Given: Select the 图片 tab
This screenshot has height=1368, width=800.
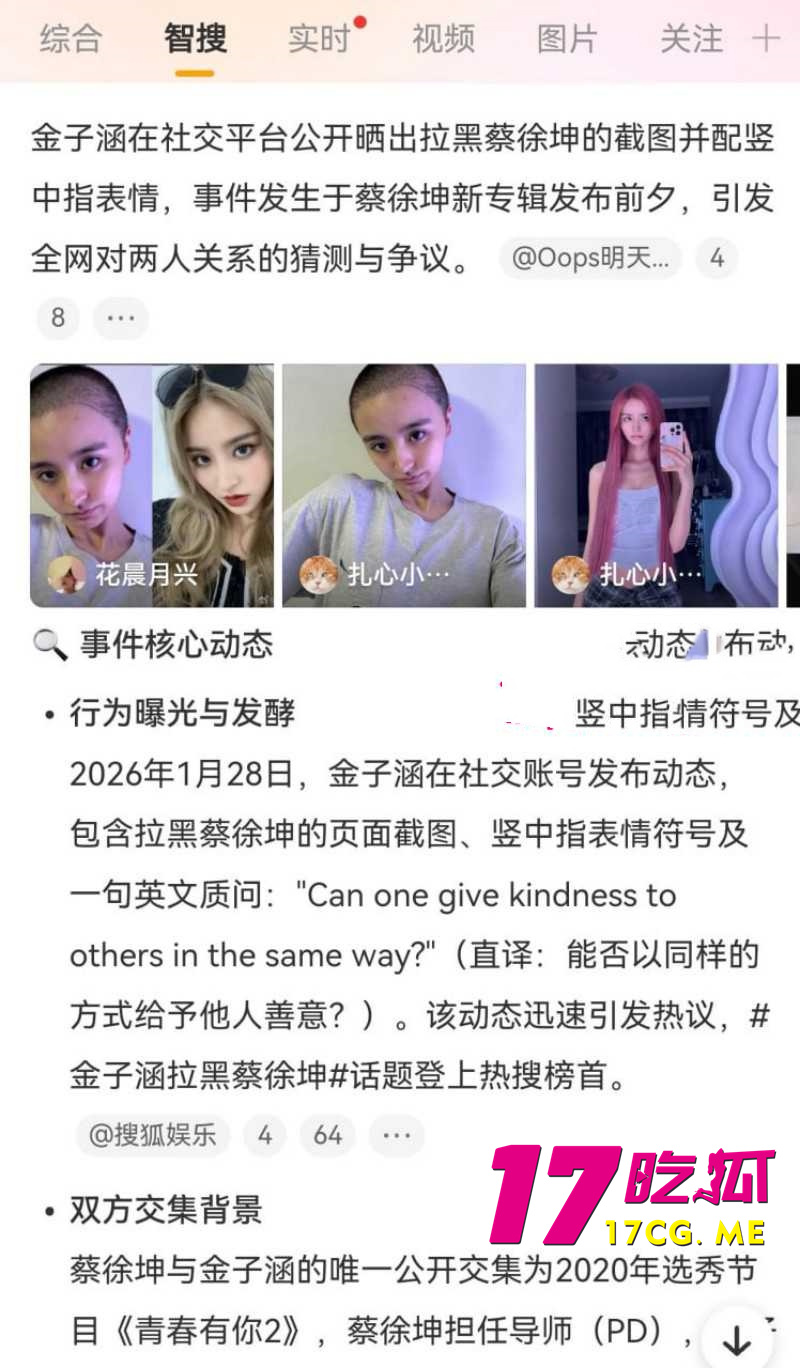Looking at the screenshot, I should click(566, 40).
